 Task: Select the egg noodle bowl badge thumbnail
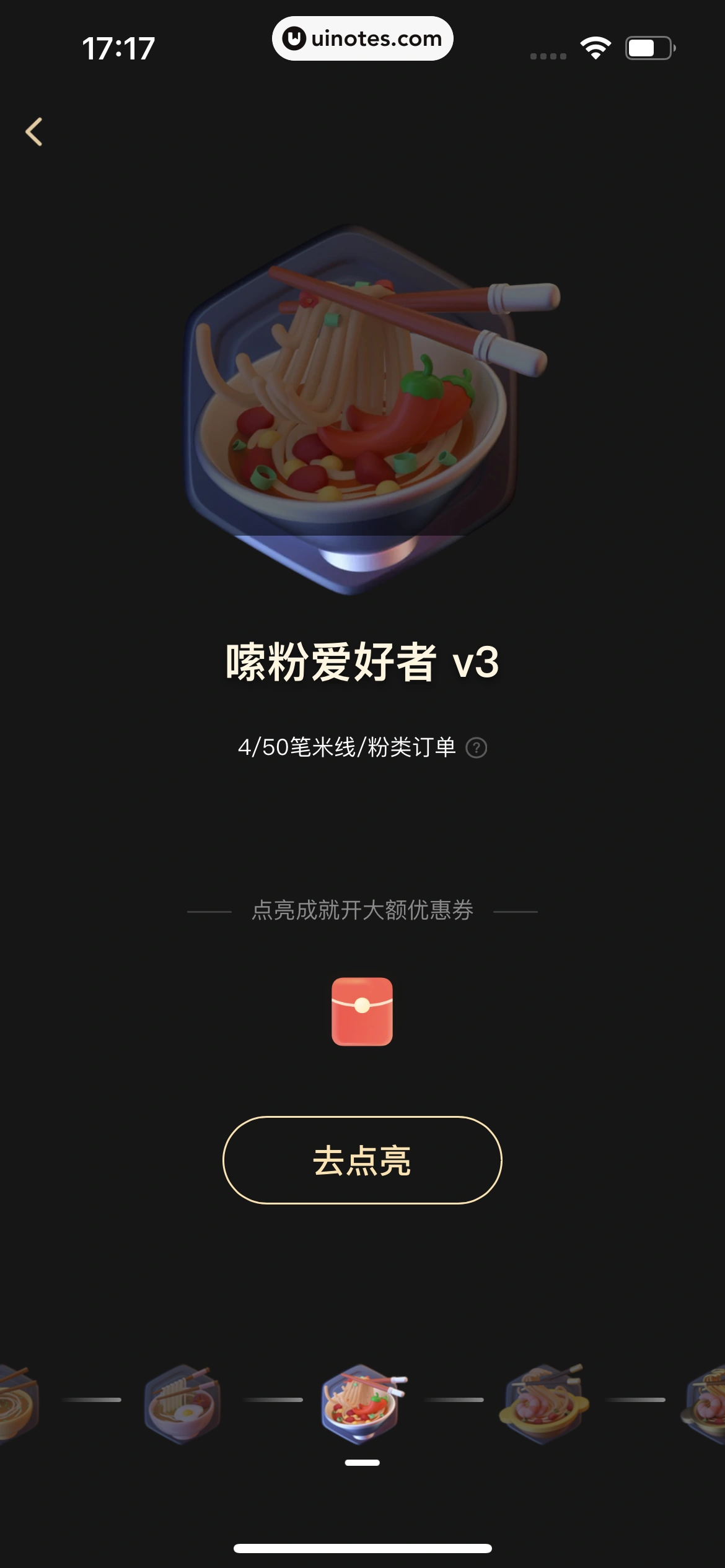point(182,1404)
